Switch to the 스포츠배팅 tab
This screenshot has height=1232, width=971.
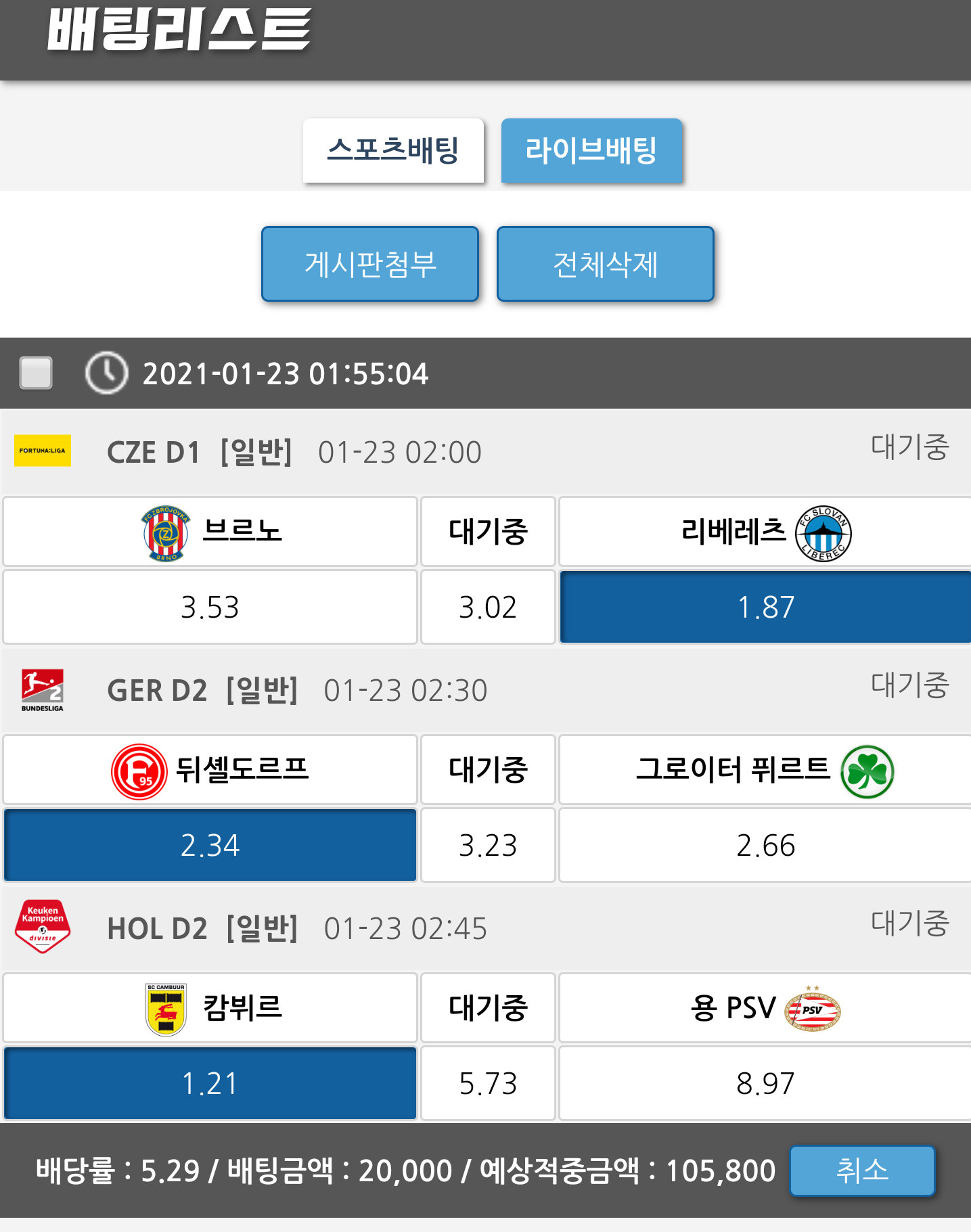[x=393, y=150]
